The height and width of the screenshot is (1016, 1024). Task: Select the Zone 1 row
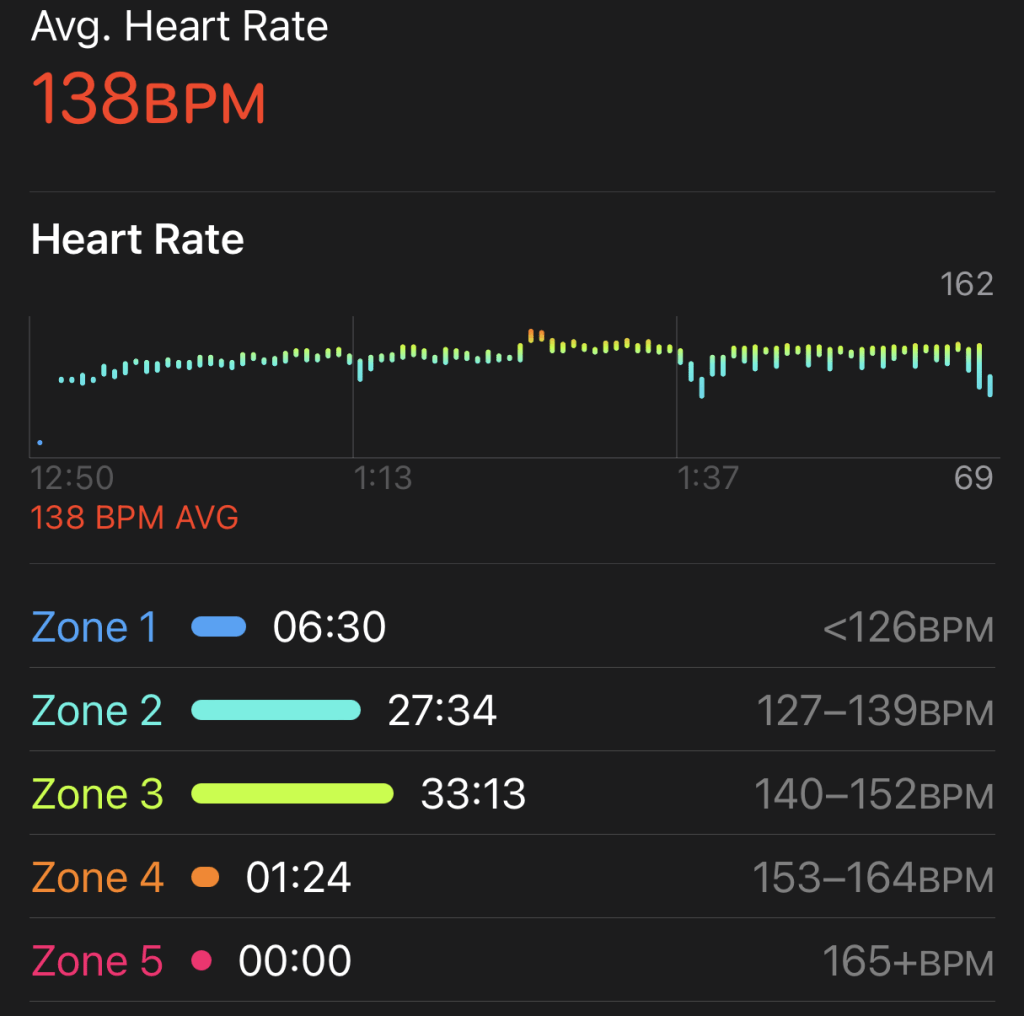(512, 627)
